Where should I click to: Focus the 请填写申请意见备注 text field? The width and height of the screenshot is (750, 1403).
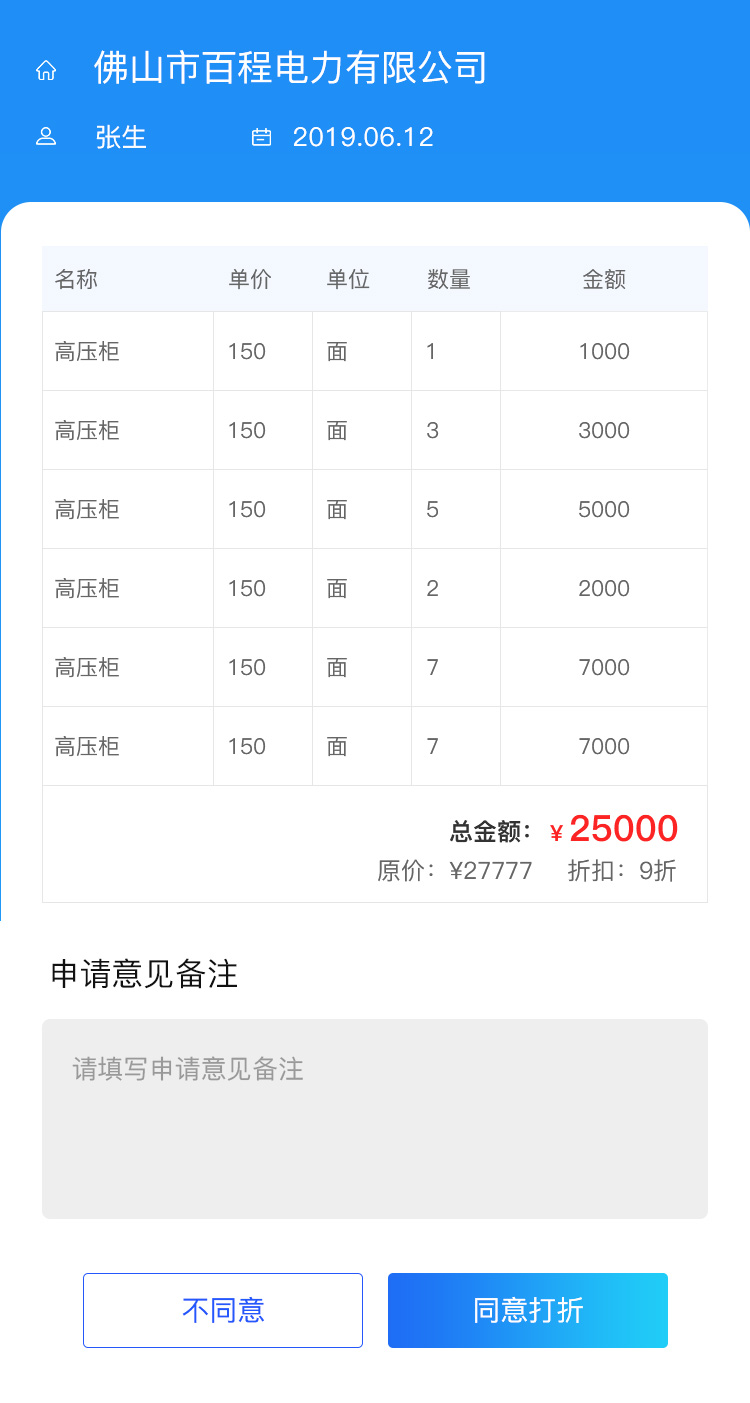[x=375, y=1118]
